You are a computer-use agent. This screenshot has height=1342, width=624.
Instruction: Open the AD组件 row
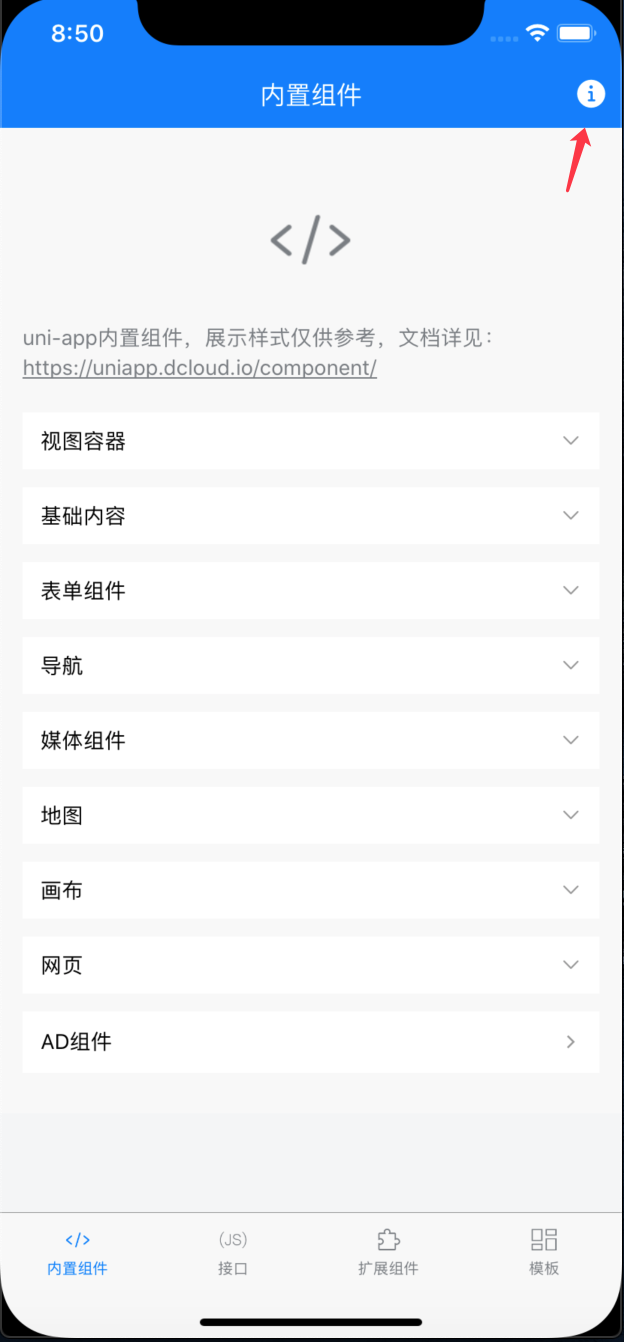pos(311,1042)
